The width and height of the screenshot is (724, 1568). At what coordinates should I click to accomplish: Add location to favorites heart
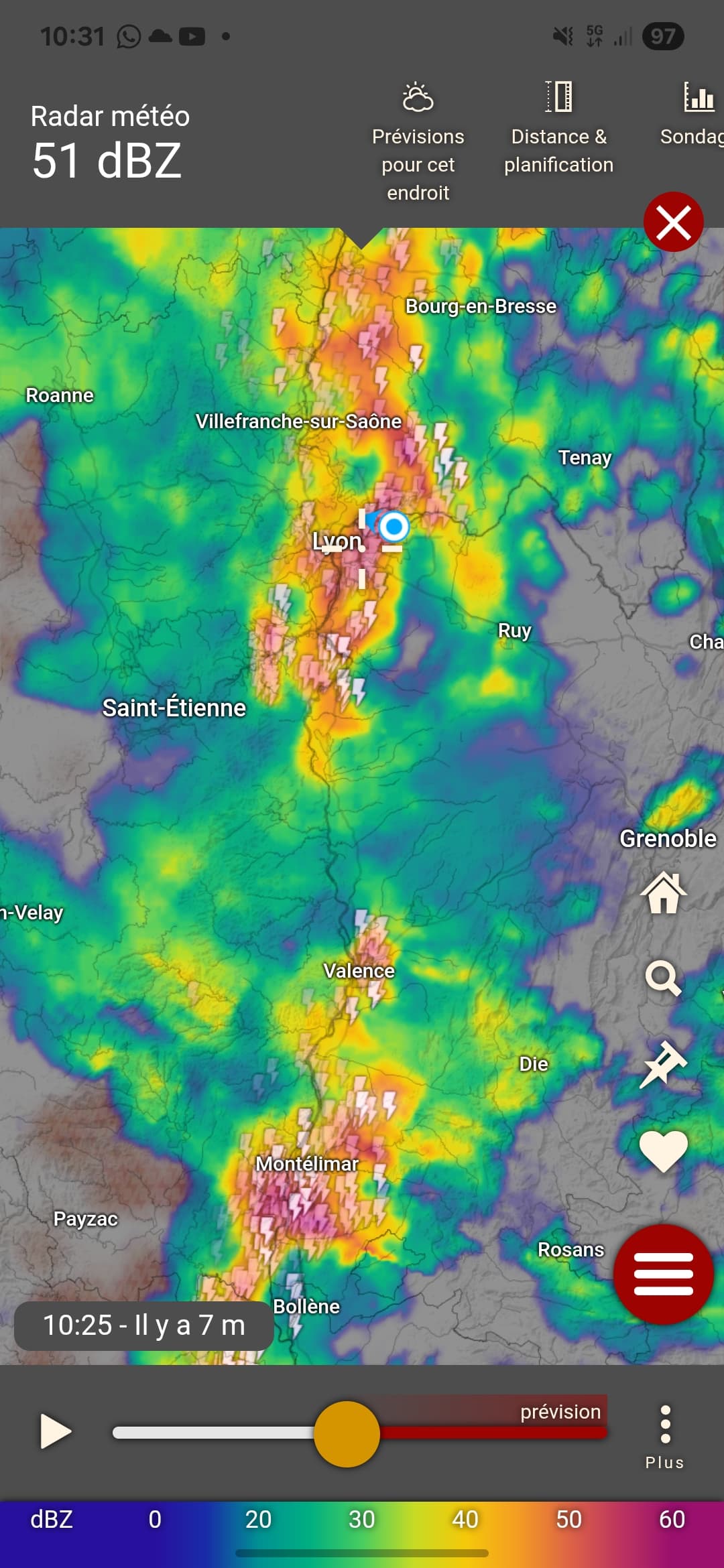pyautogui.click(x=663, y=1151)
